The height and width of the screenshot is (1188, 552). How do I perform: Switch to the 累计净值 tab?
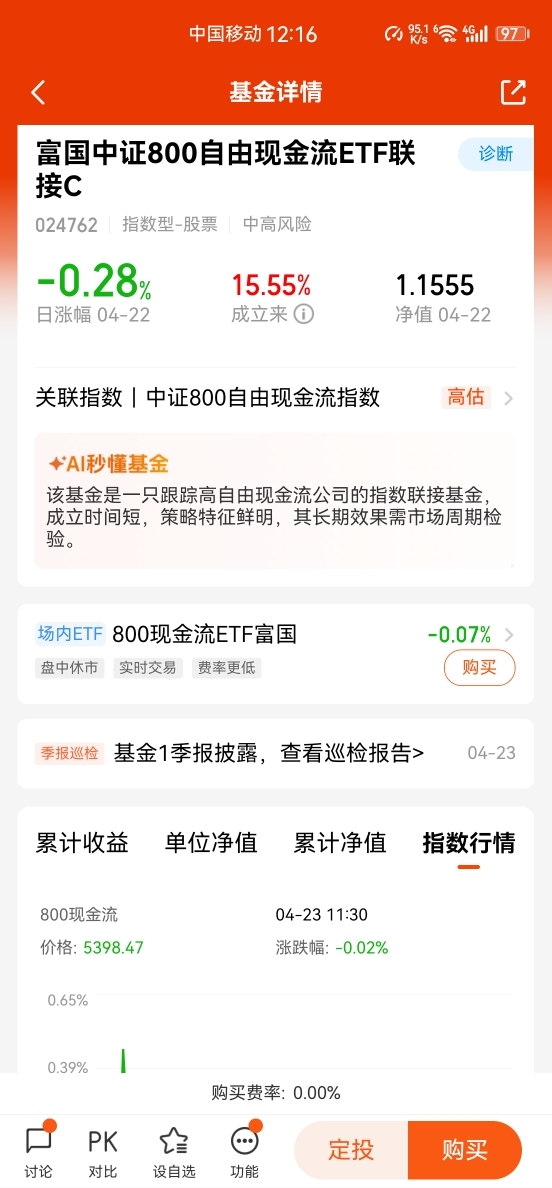coord(340,843)
